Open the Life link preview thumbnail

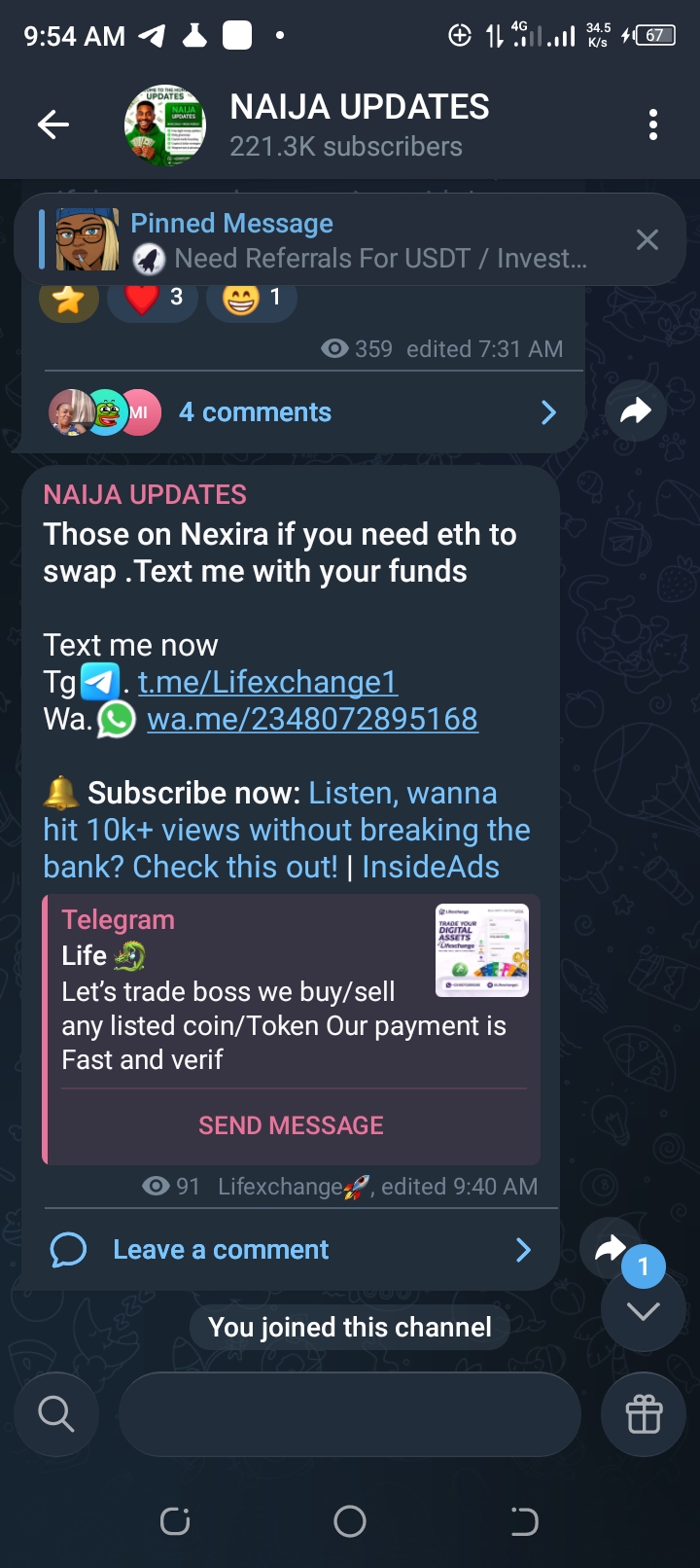(481, 950)
